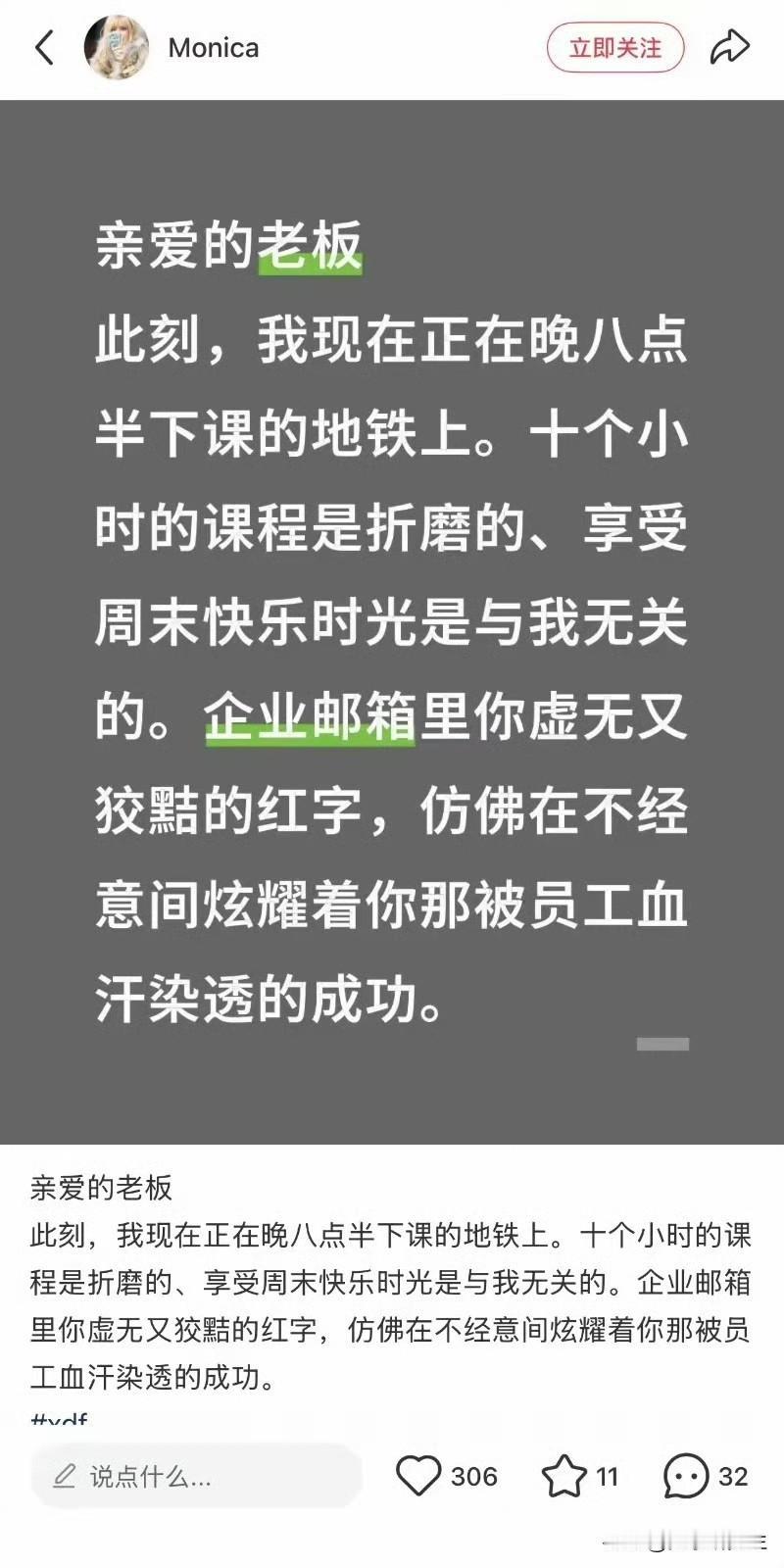784x1568 pixels.
Task: Tap the 立即关注 follow button
Action: click(x=614, y=45)
